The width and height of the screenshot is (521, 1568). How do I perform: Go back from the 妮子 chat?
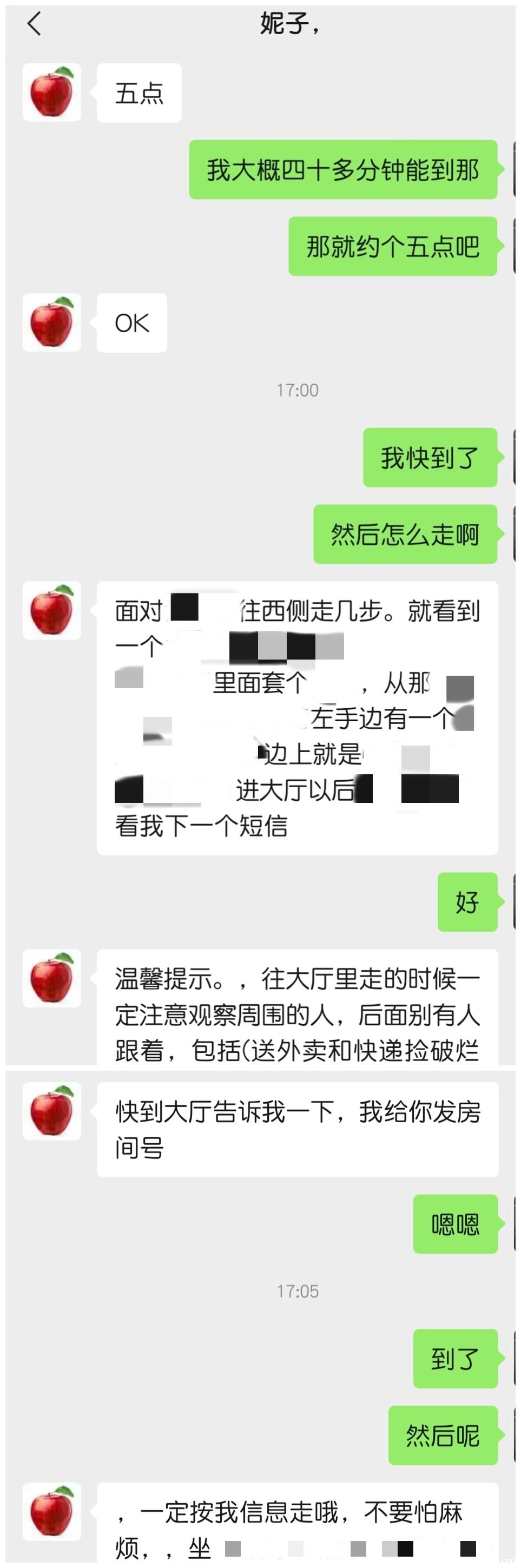click(x=34, y=24)
